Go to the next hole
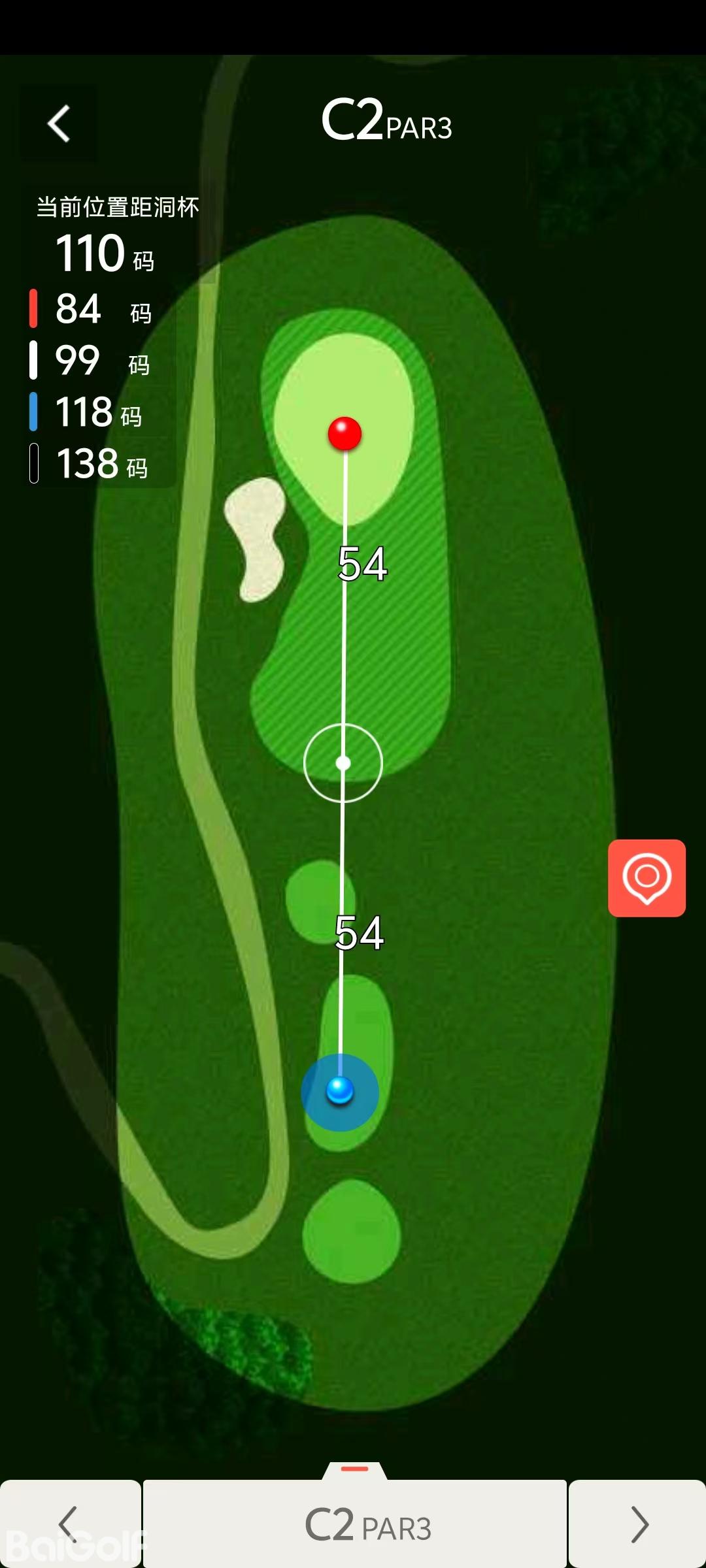This screenshot has width=706, height=1568. click(x=638, y=1524)
